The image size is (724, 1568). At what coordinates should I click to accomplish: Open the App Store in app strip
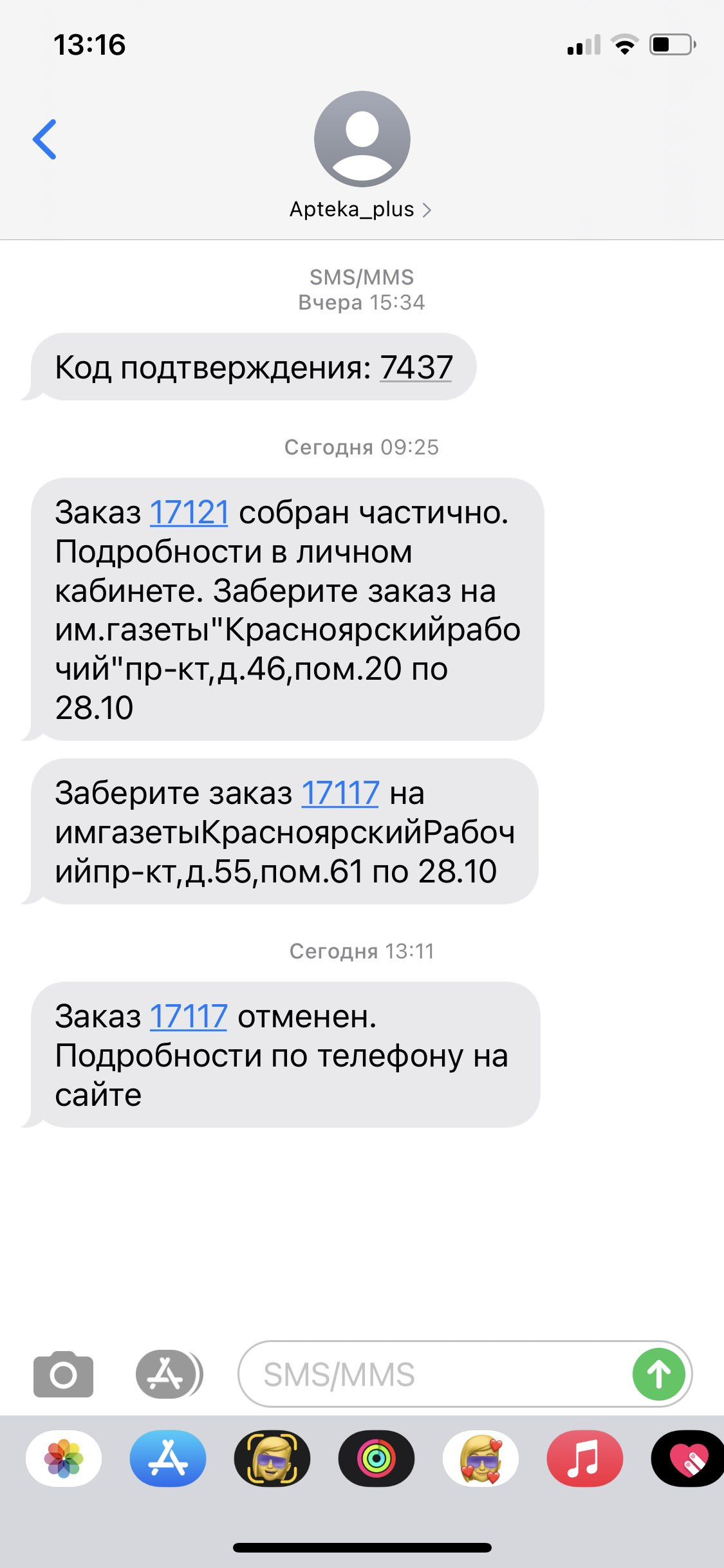168,1459
